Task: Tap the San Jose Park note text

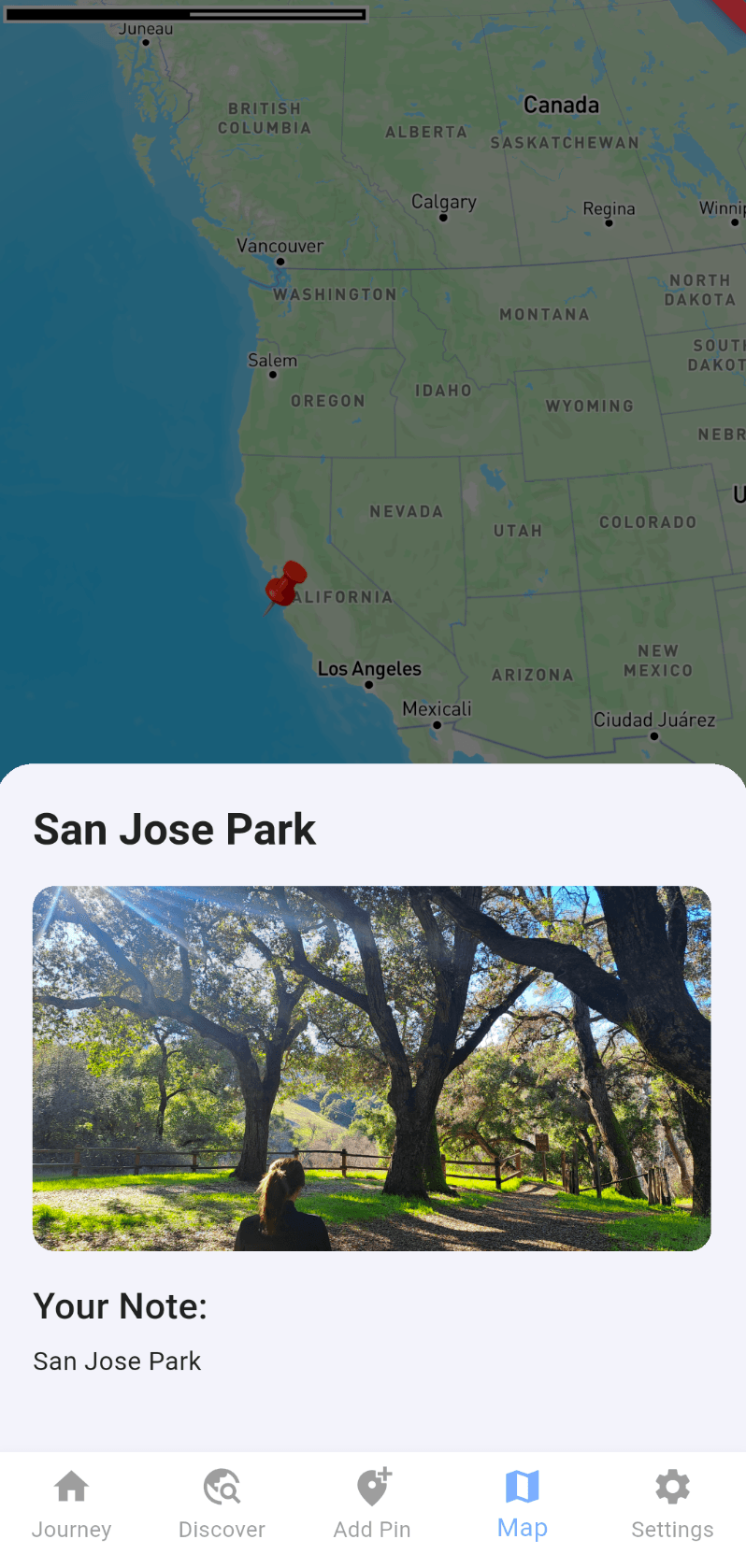Action: [x=116, y=1361]
